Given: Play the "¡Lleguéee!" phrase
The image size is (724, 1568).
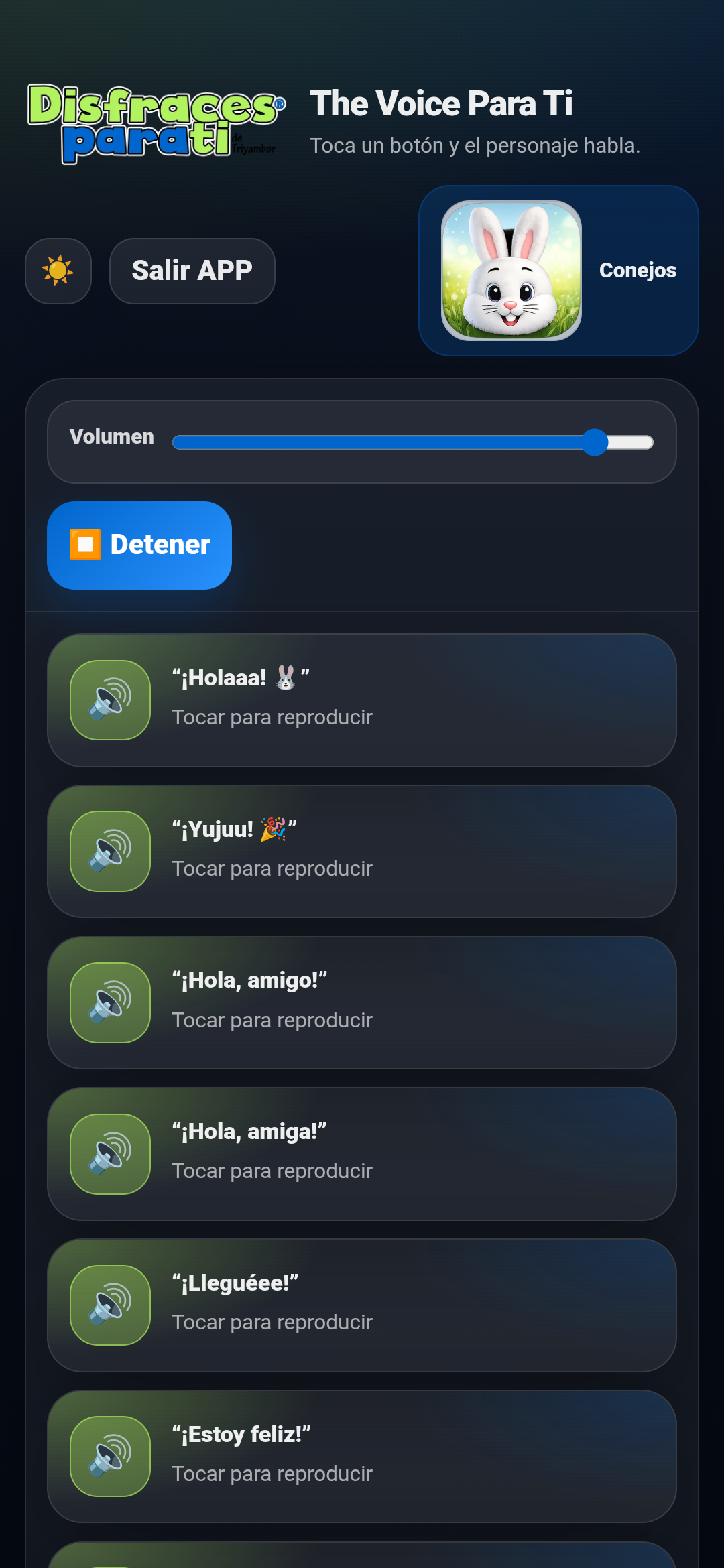Looking at the screenshot, I should [362, 1305].
